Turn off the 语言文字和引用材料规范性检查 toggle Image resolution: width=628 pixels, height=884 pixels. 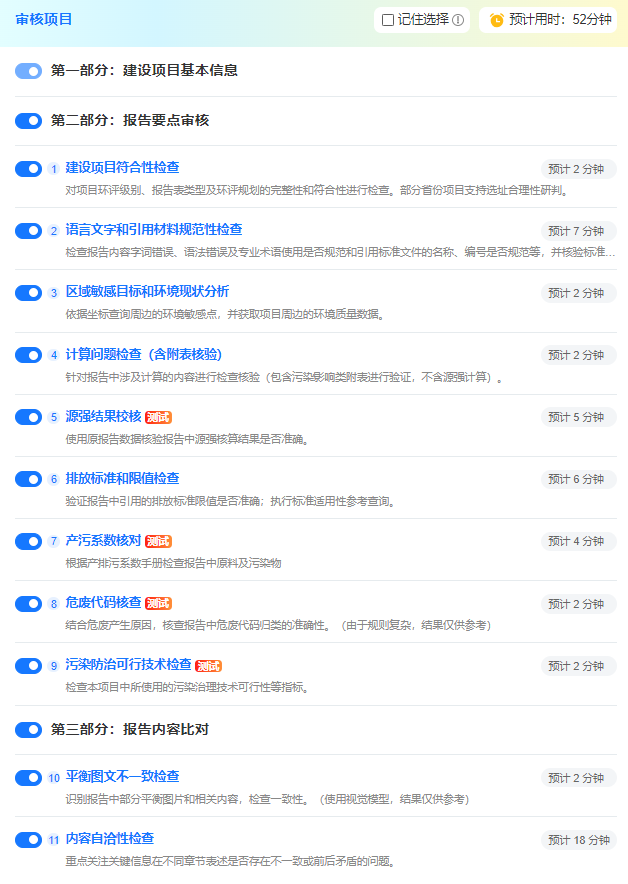[29, 231]
